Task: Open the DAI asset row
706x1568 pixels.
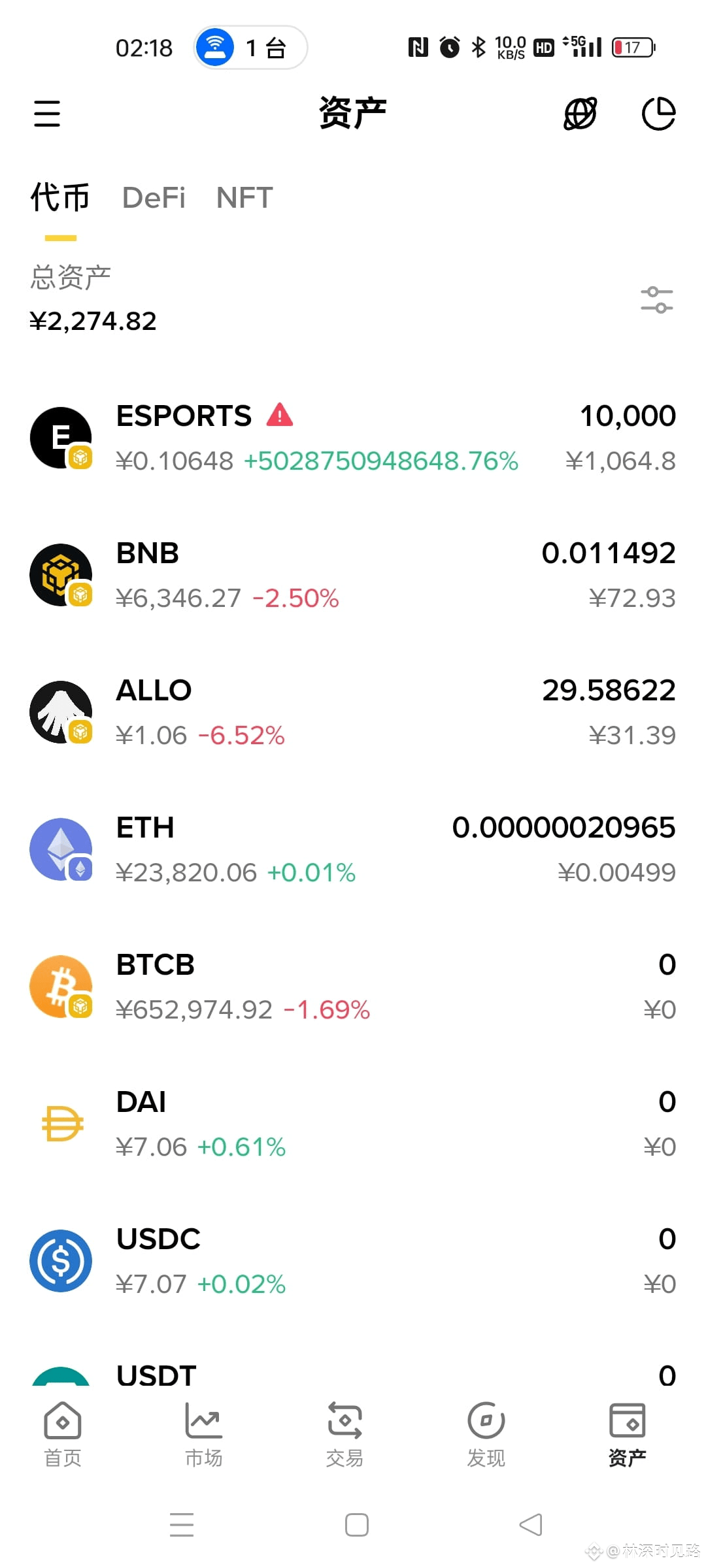Action: (x=353, y=1124)
